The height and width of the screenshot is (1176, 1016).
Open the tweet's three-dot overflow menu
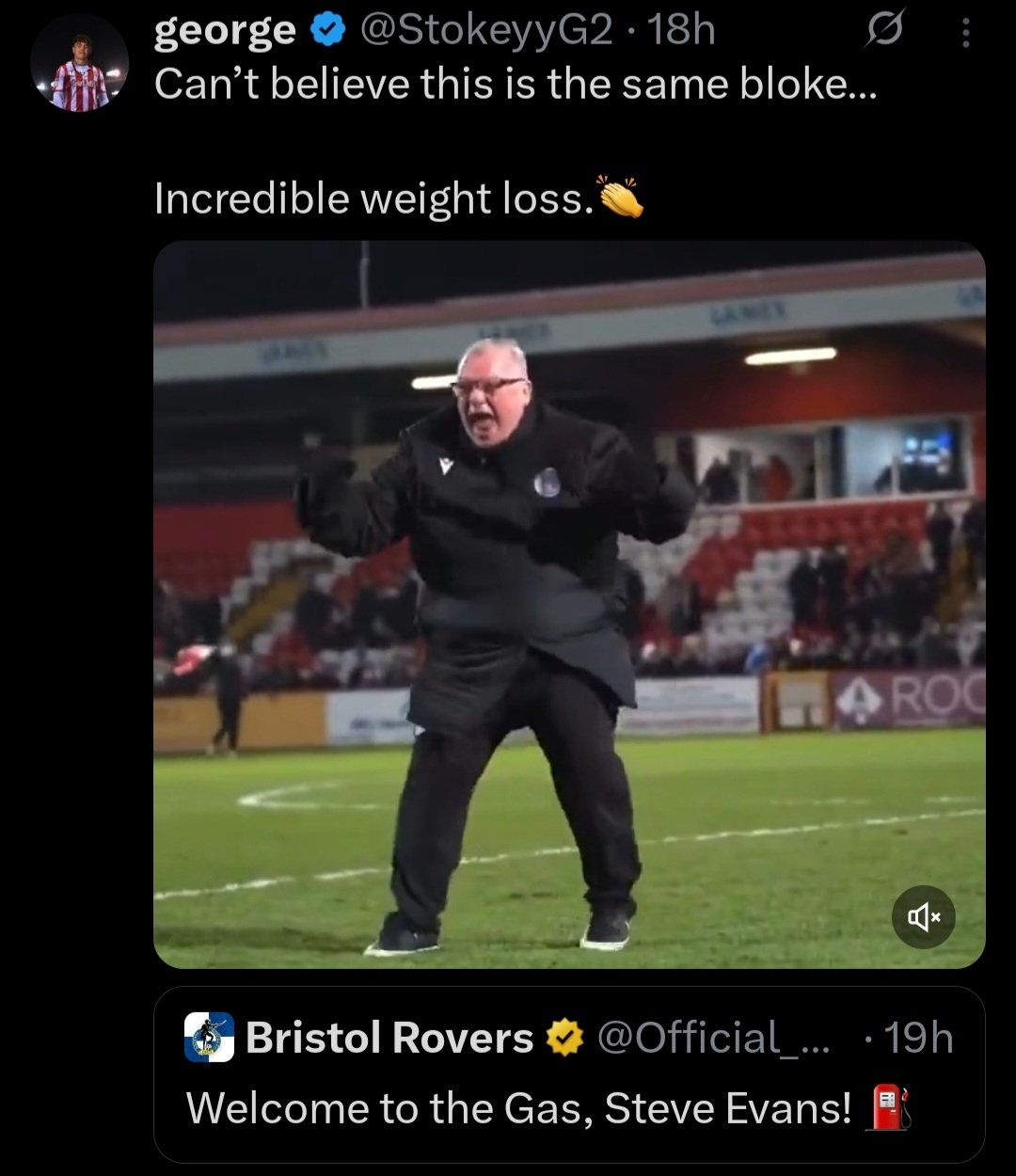[x=965, y=34]
